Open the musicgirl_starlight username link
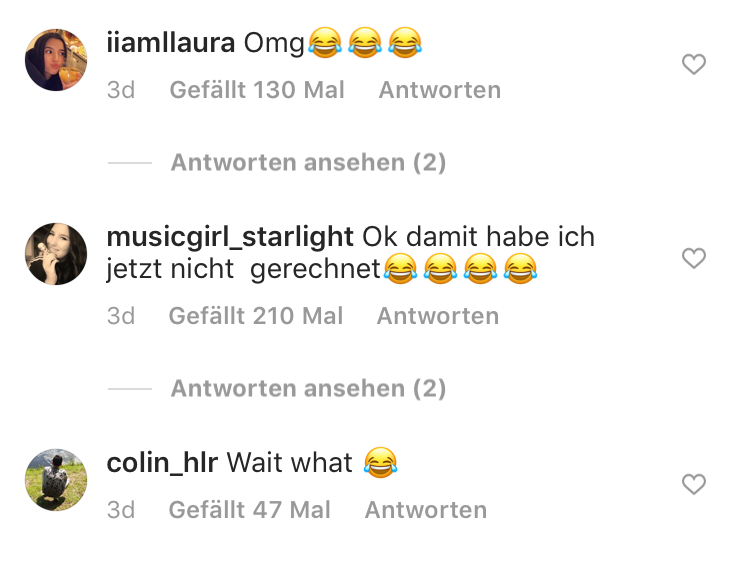The width and height of the screenshot is (750, 568). pyautogui.click(x=230, y=237)
